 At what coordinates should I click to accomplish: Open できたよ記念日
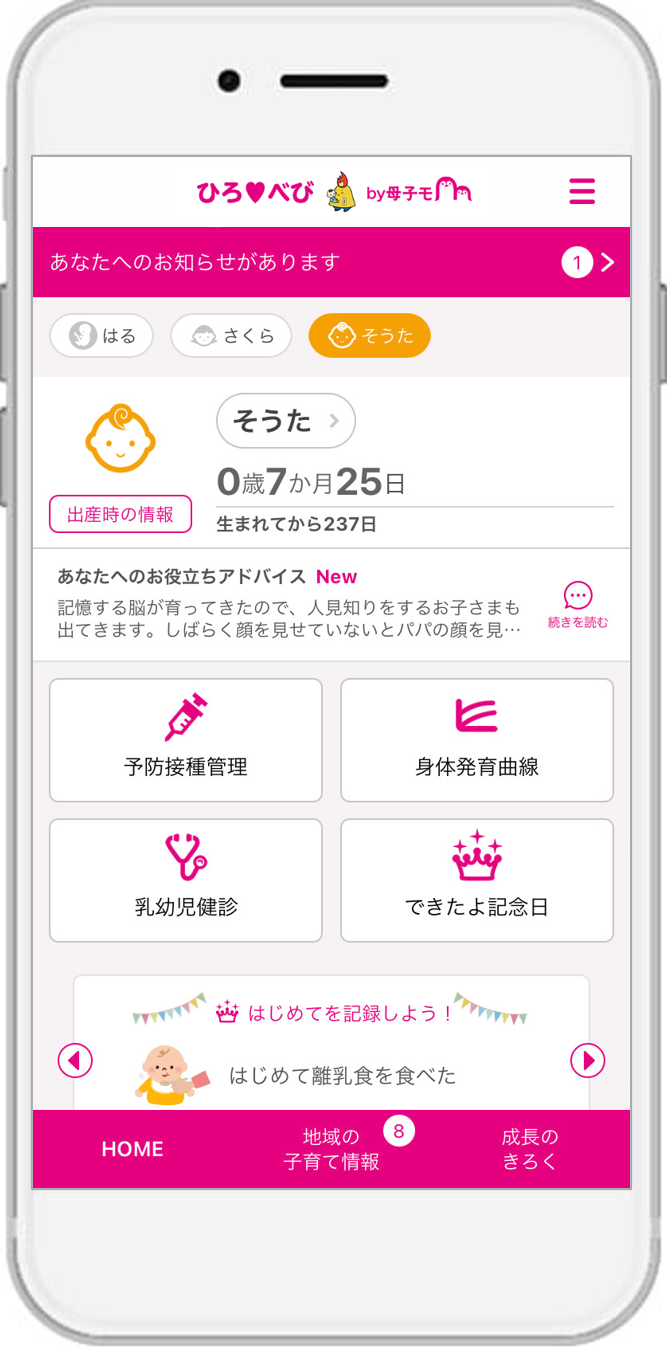tap(477, 880)
